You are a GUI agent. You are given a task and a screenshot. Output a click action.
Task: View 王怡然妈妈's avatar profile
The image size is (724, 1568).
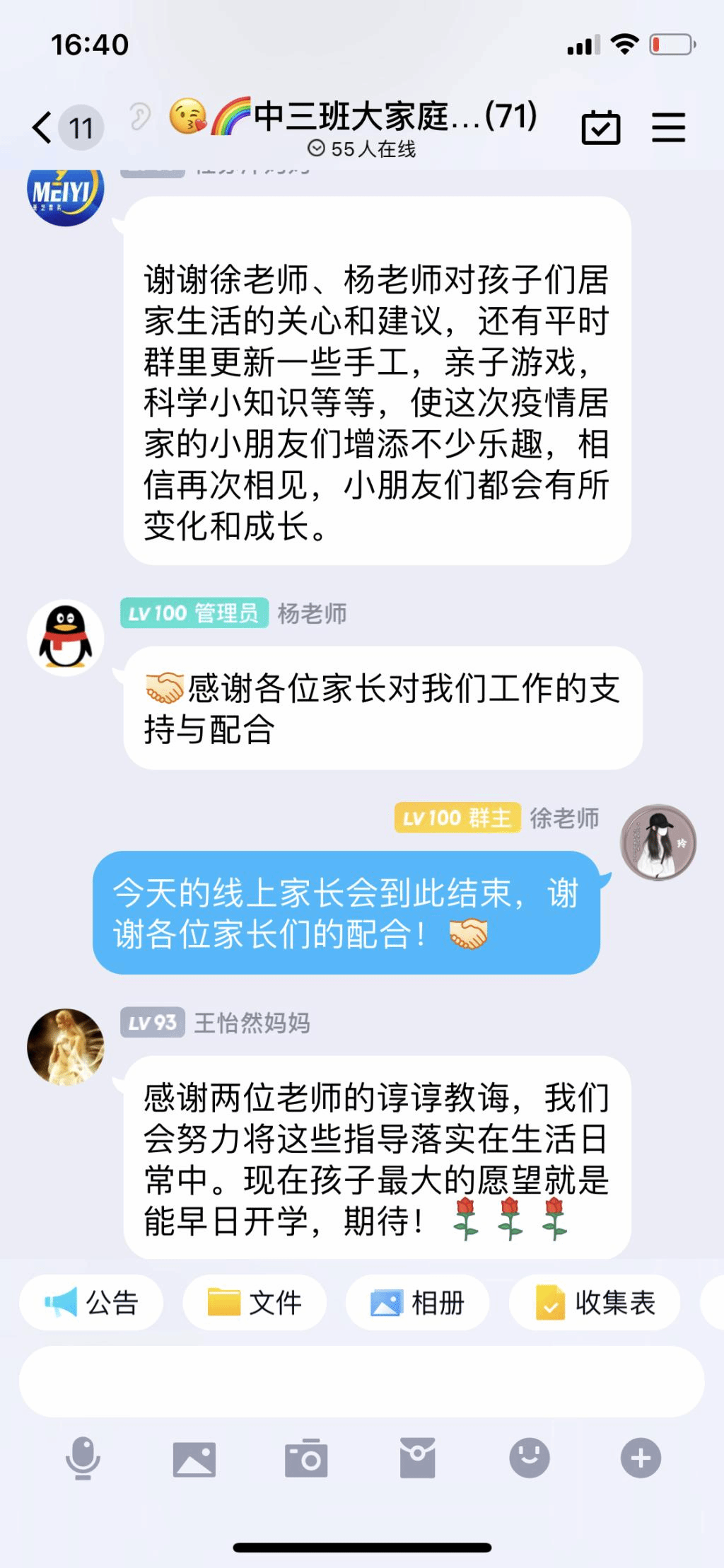point(66,1047)
